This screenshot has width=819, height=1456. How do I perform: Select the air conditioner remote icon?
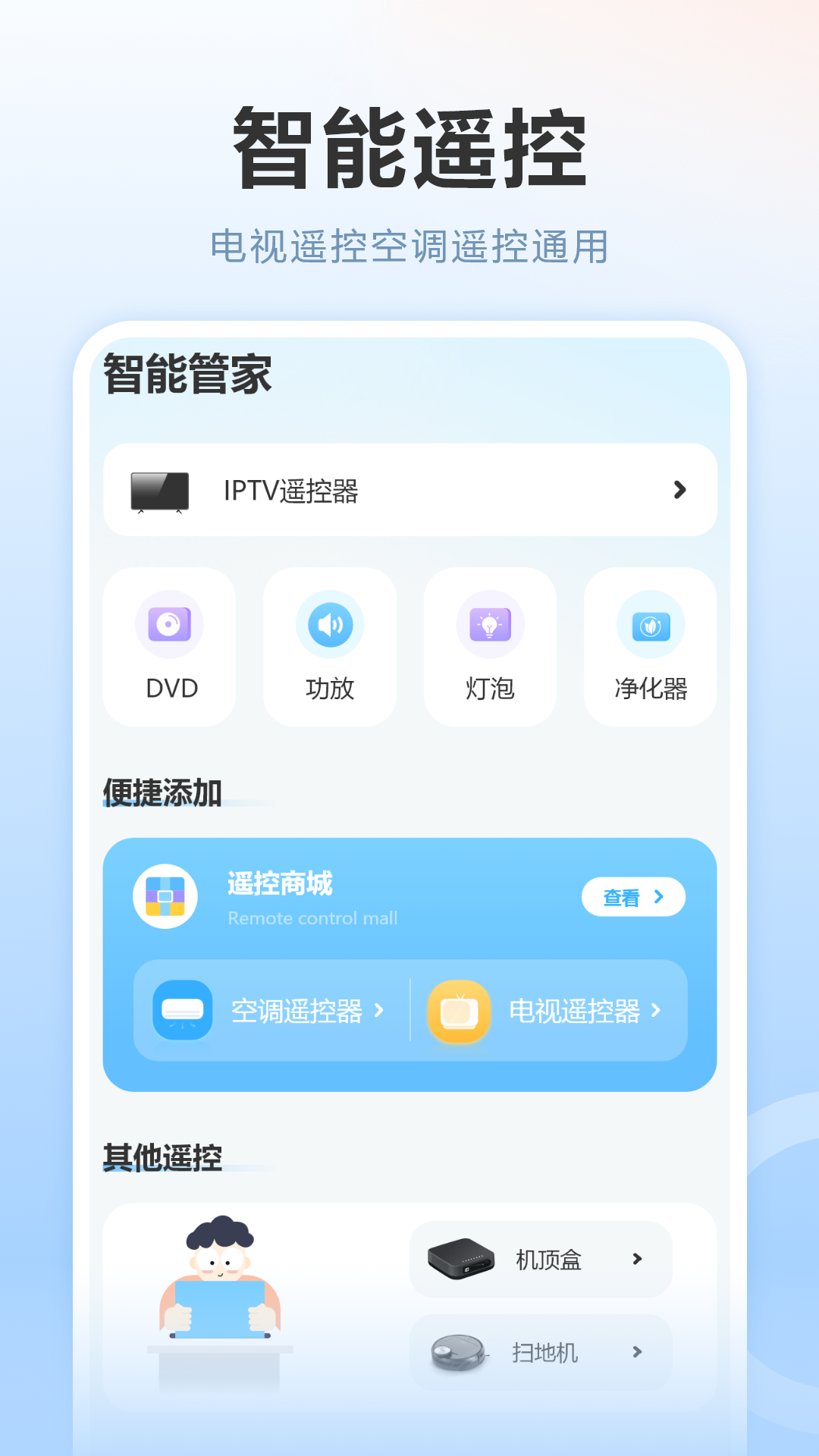pos(182,1011)
